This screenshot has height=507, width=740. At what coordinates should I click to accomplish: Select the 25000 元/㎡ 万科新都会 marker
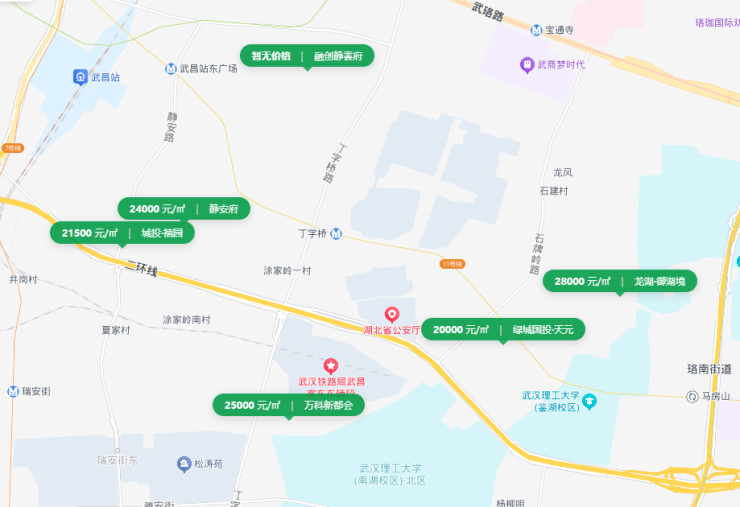point(288,405)
